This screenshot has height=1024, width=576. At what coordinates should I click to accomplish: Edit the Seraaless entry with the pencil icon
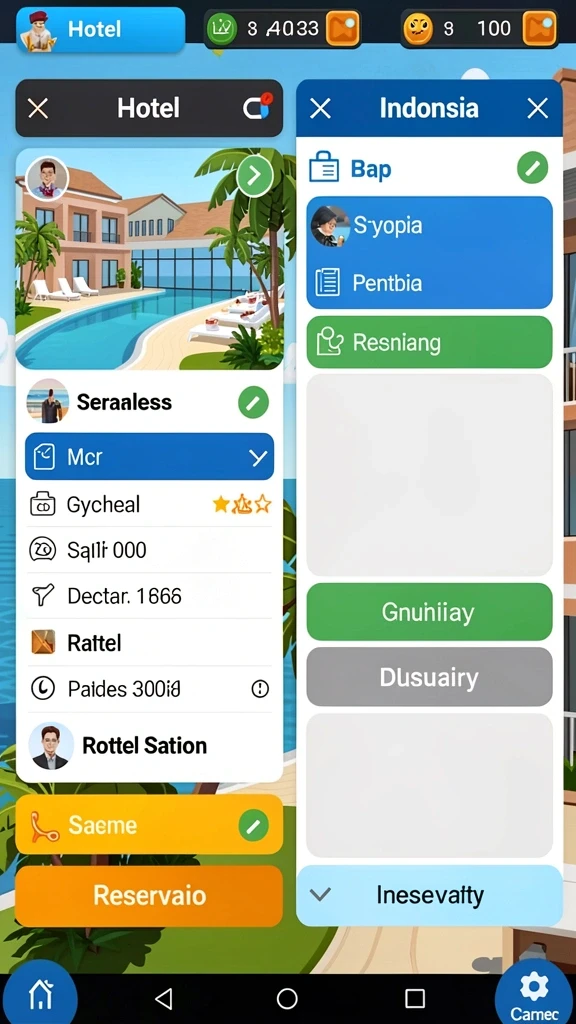[x=253, y=402]
